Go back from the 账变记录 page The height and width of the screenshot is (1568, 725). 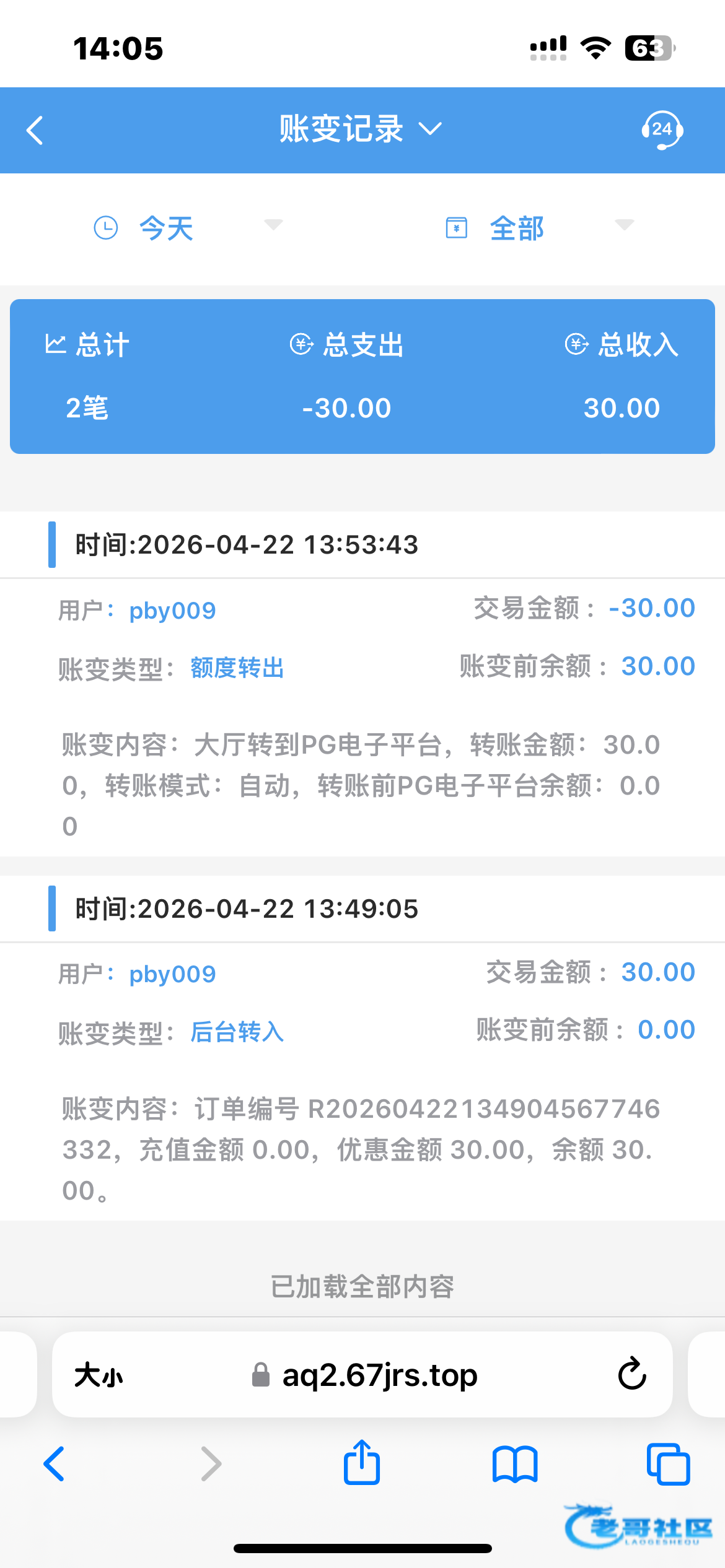35,131
